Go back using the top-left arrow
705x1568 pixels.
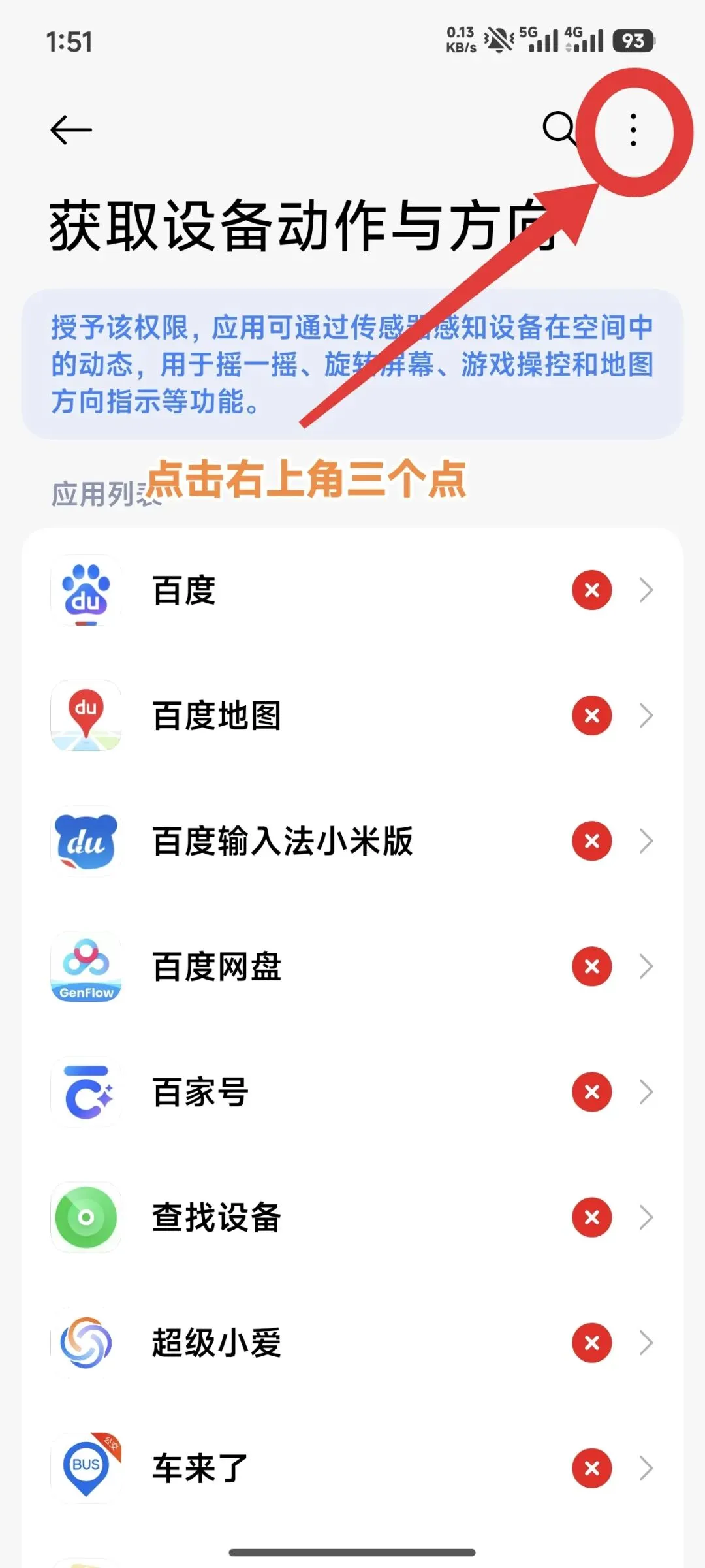71,130
